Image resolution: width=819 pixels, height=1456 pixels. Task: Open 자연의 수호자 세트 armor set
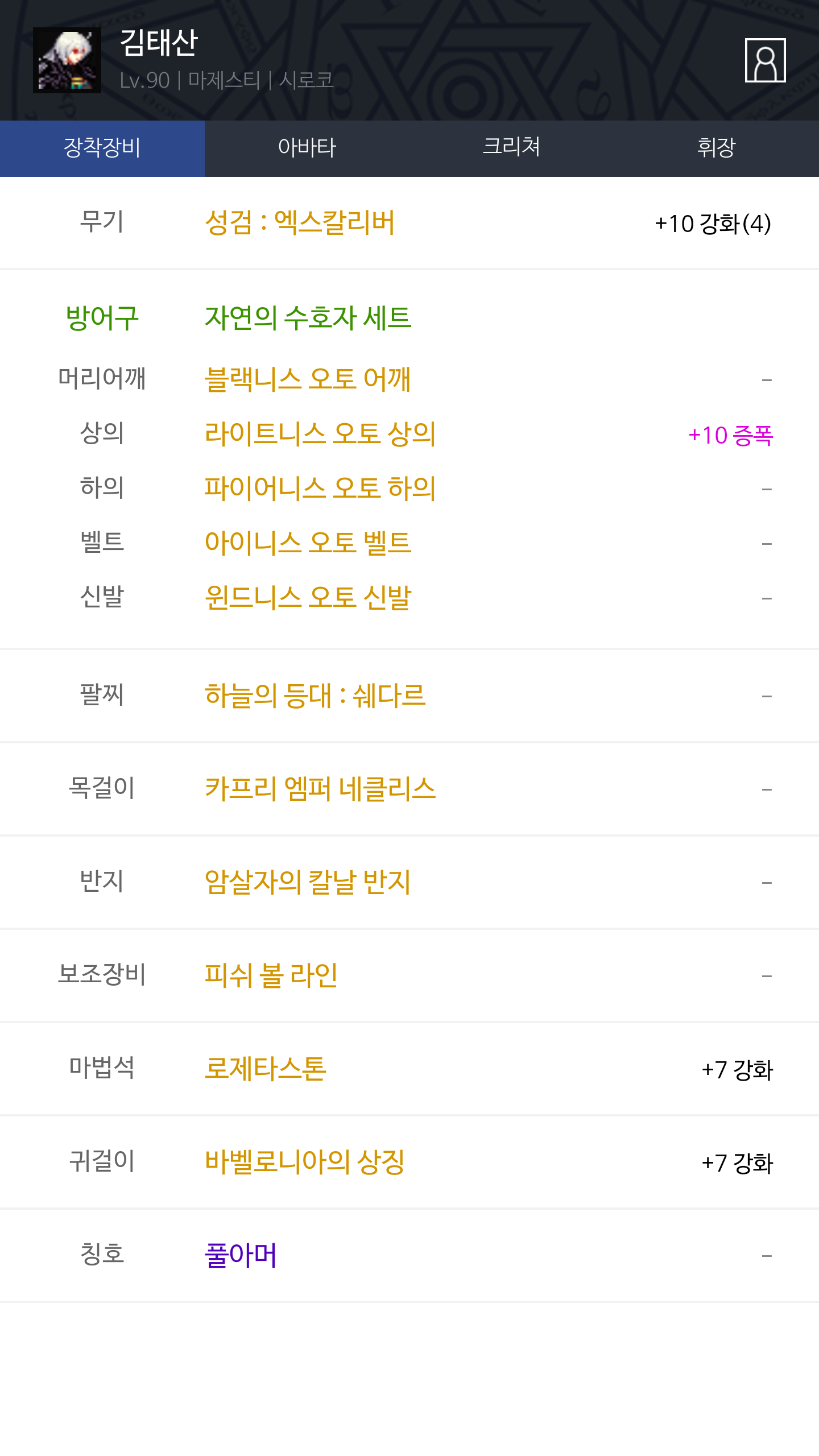tap(308, 317)
